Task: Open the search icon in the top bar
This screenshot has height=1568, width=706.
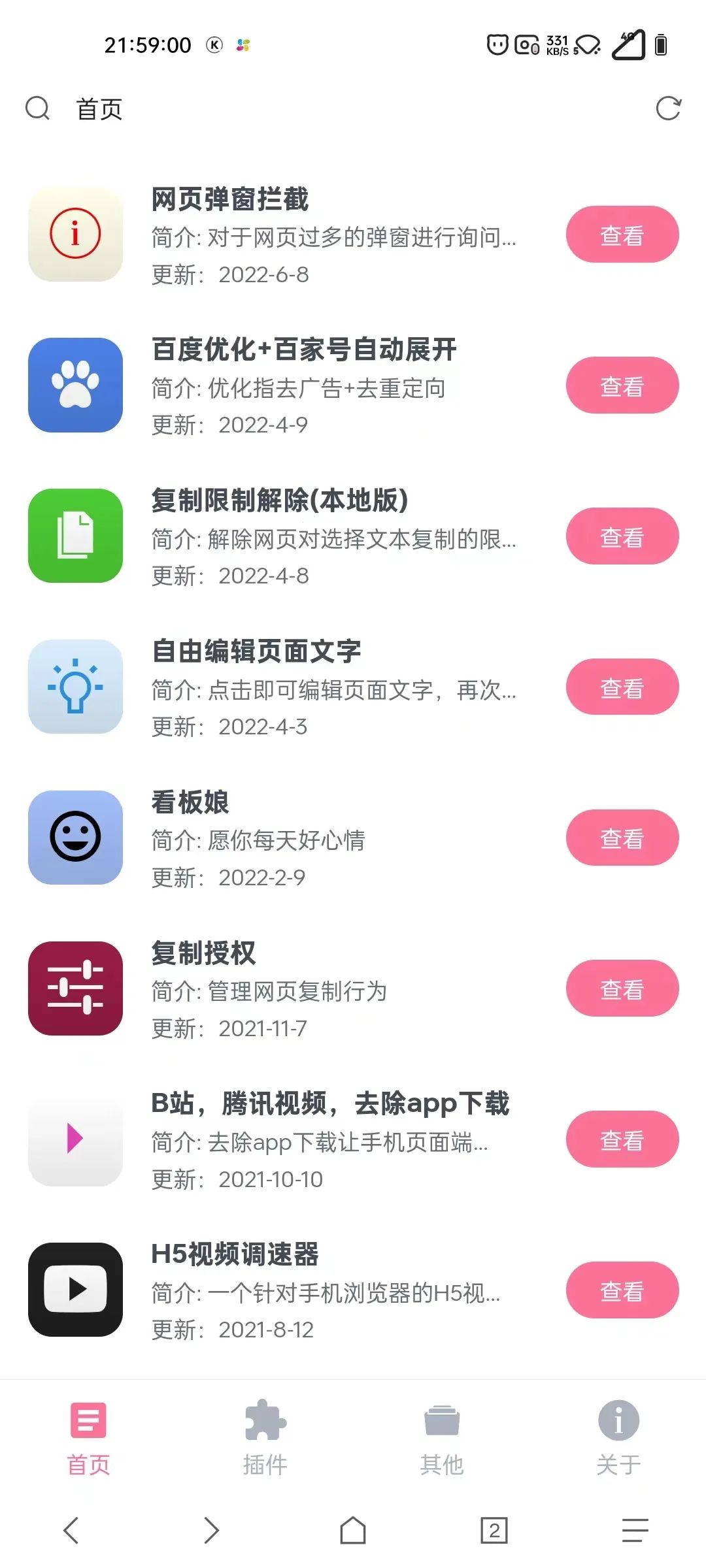Action: 37,108
